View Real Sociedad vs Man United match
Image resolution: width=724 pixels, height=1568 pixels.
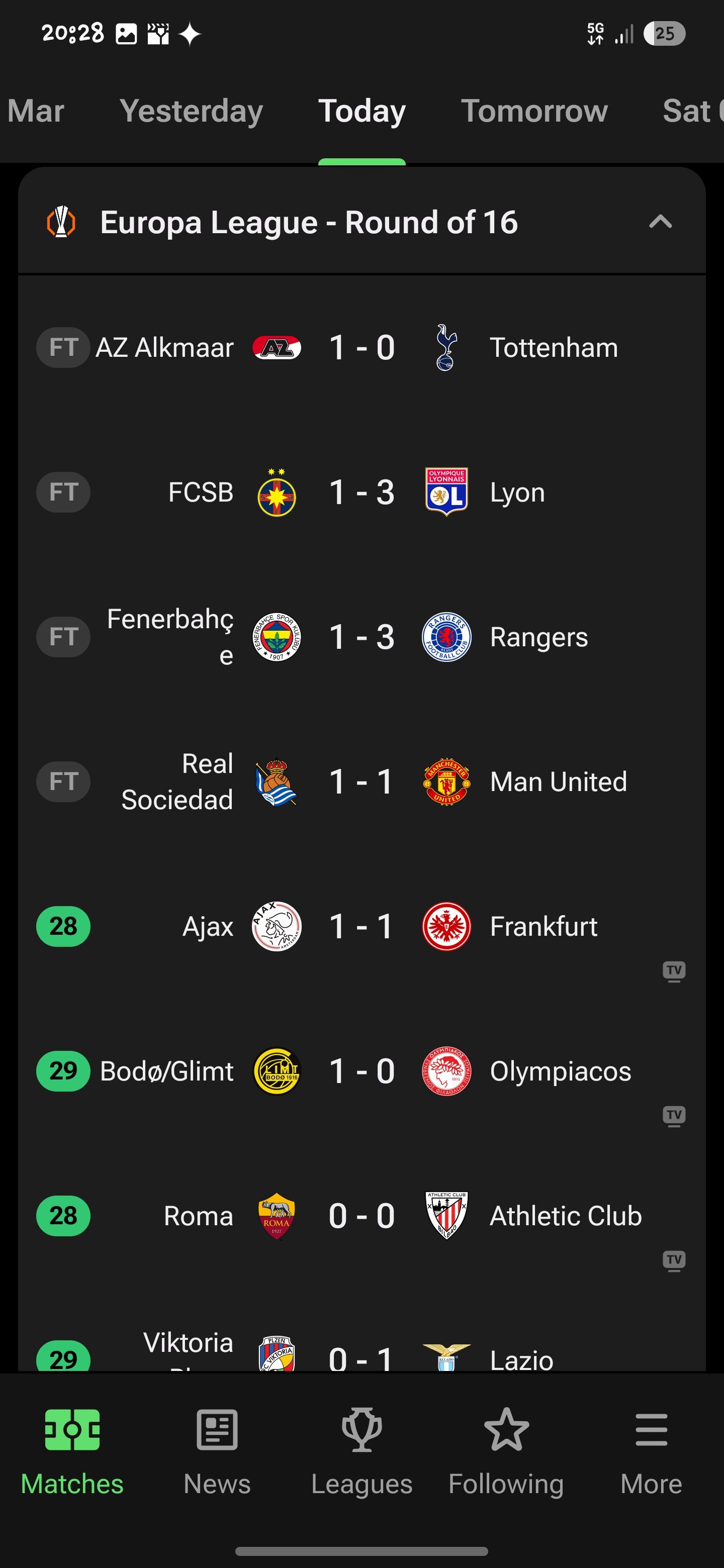[x=361, y=781]
